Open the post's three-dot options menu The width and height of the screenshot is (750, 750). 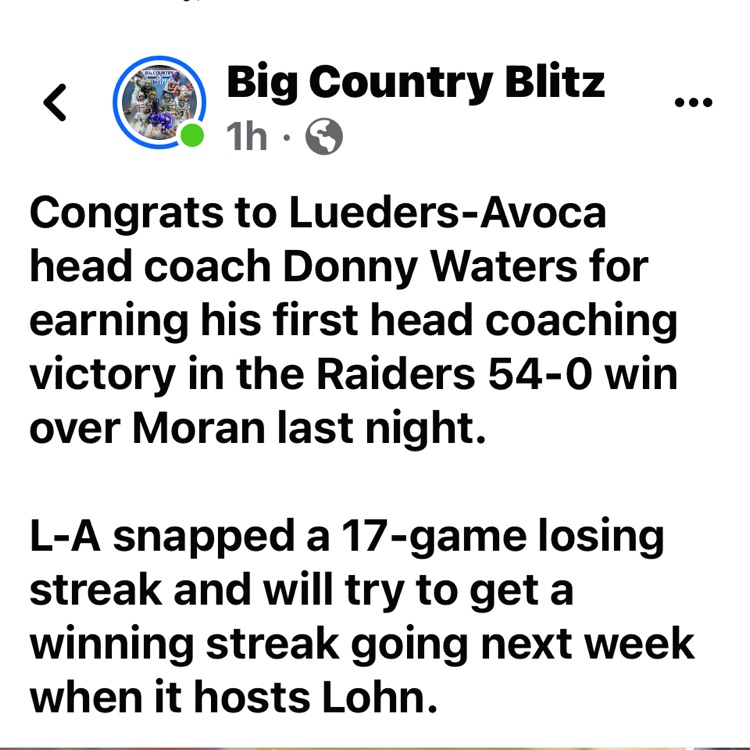coord(694,102)
